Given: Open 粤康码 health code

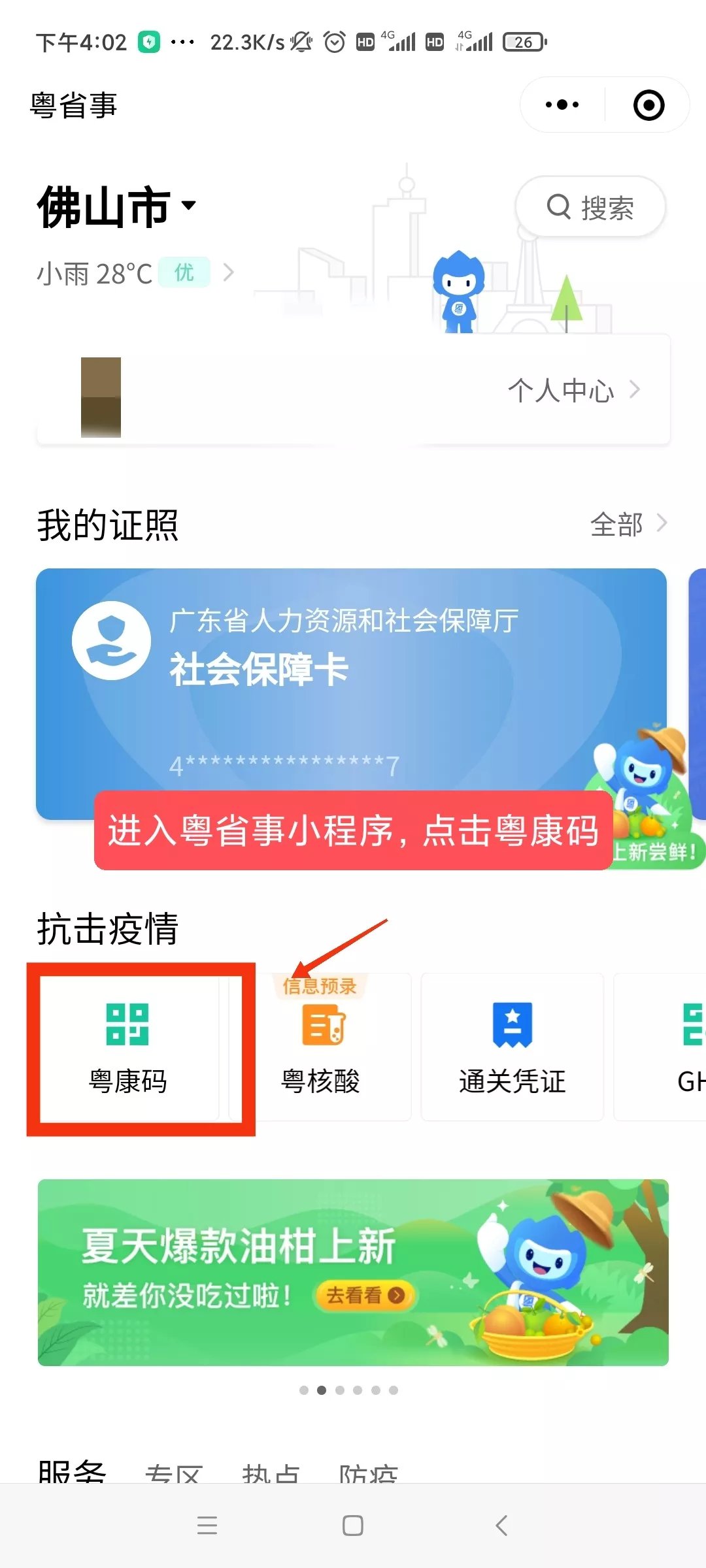Looking at the screenshot, I should click(128, 1047).
